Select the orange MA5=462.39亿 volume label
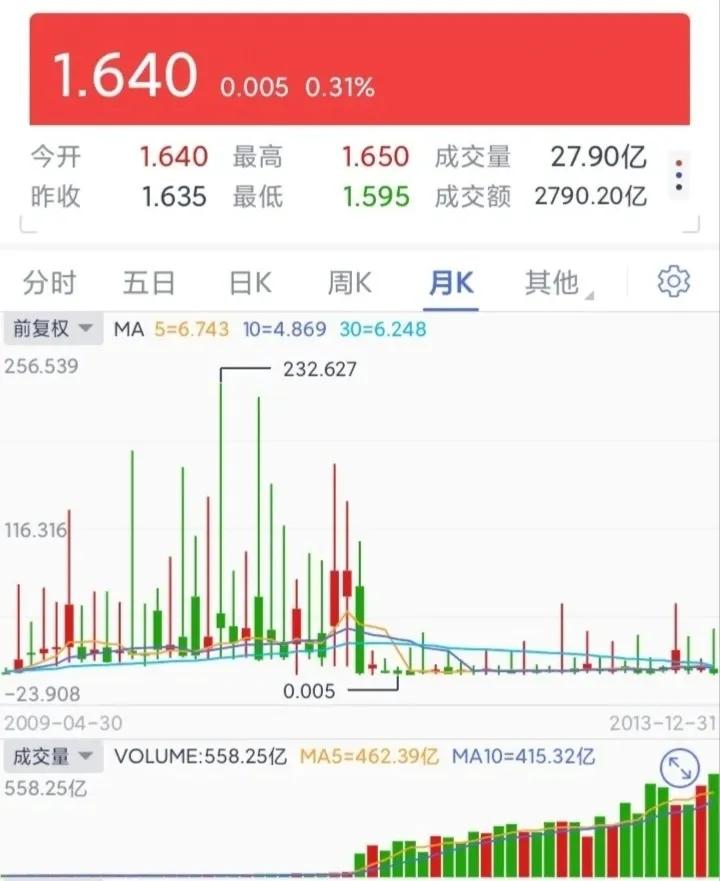 click(373, 757)
